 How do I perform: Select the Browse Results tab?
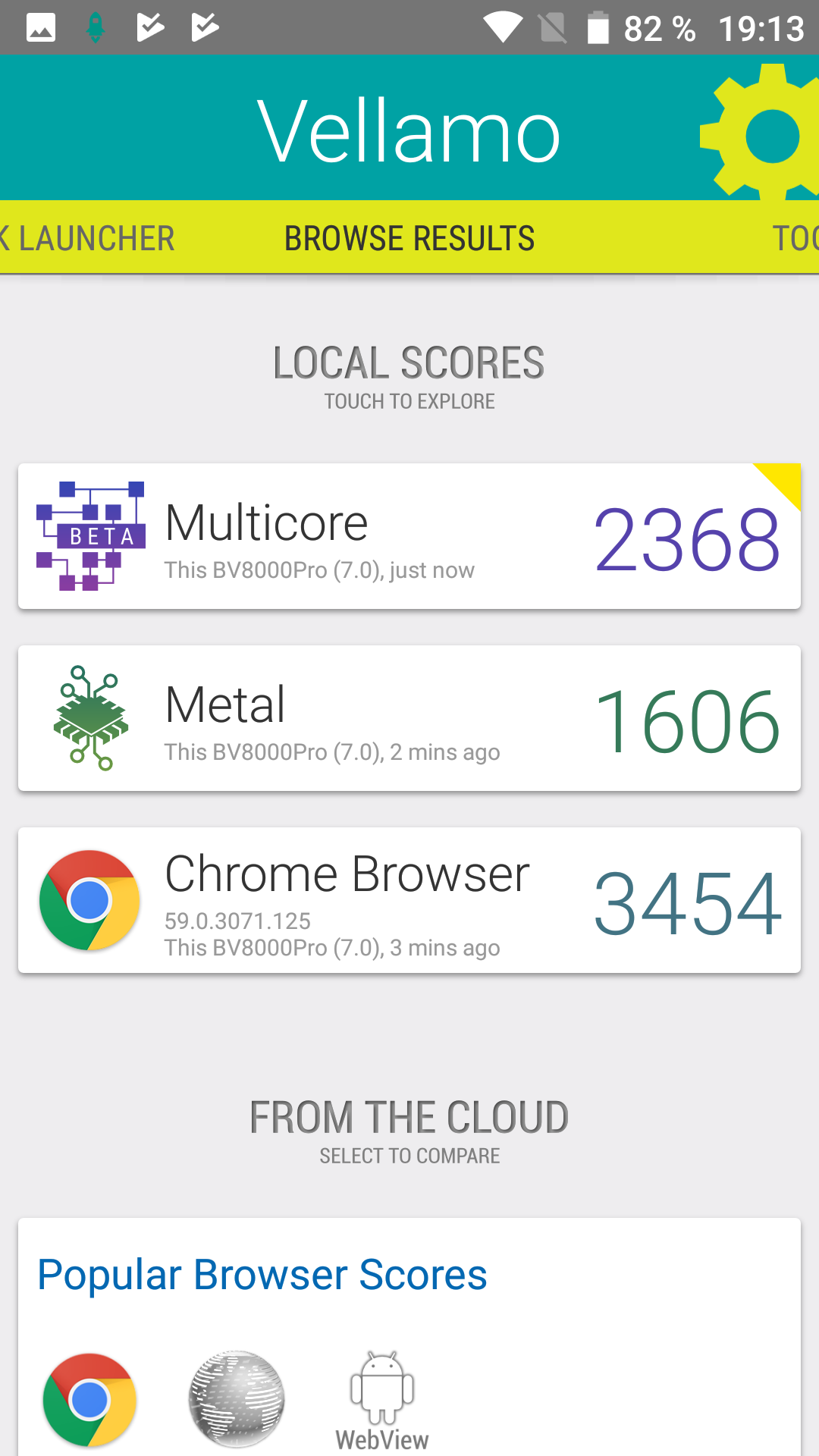pos(409,238)
